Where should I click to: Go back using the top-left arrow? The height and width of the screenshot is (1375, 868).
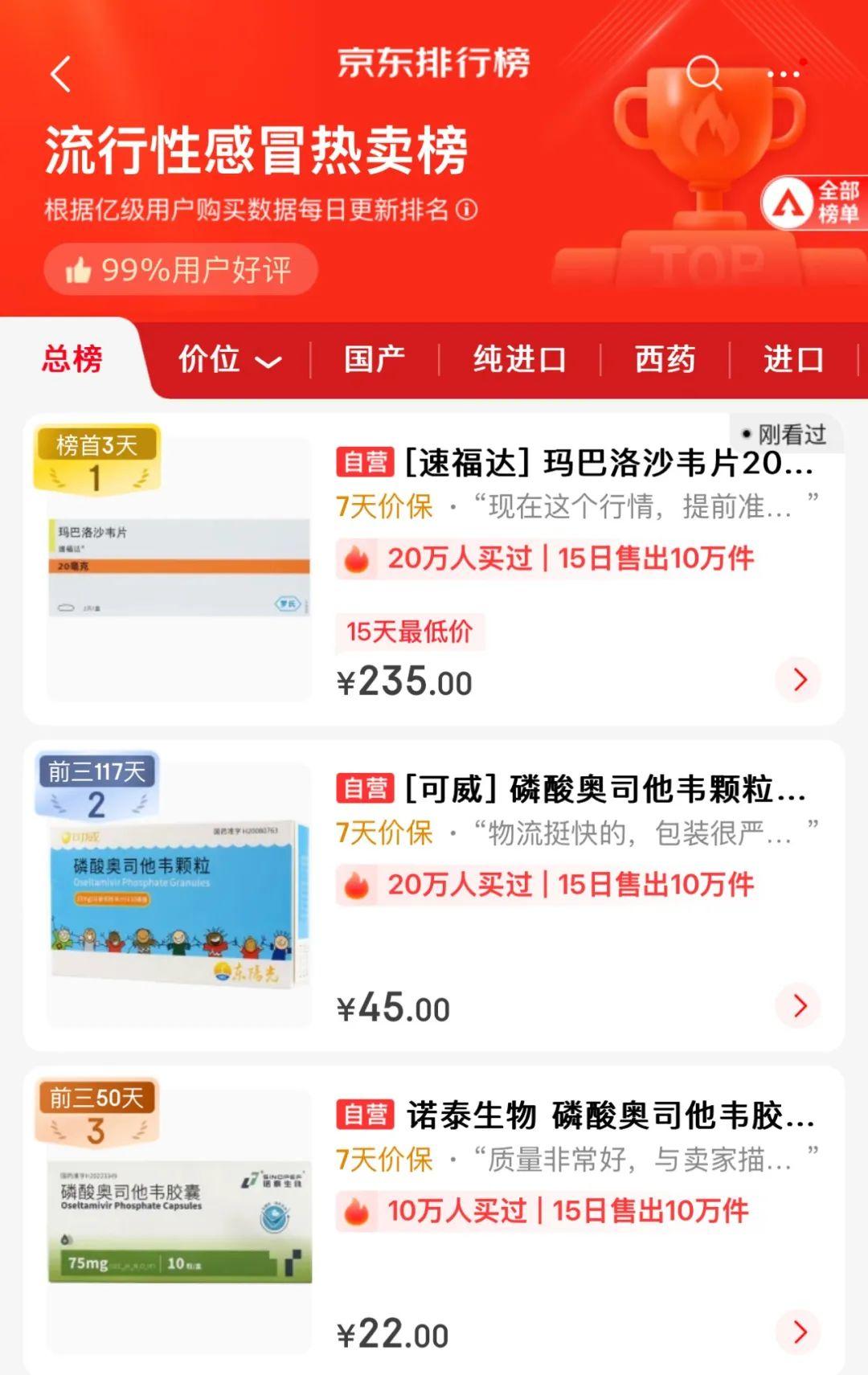[x=61, y=75]
